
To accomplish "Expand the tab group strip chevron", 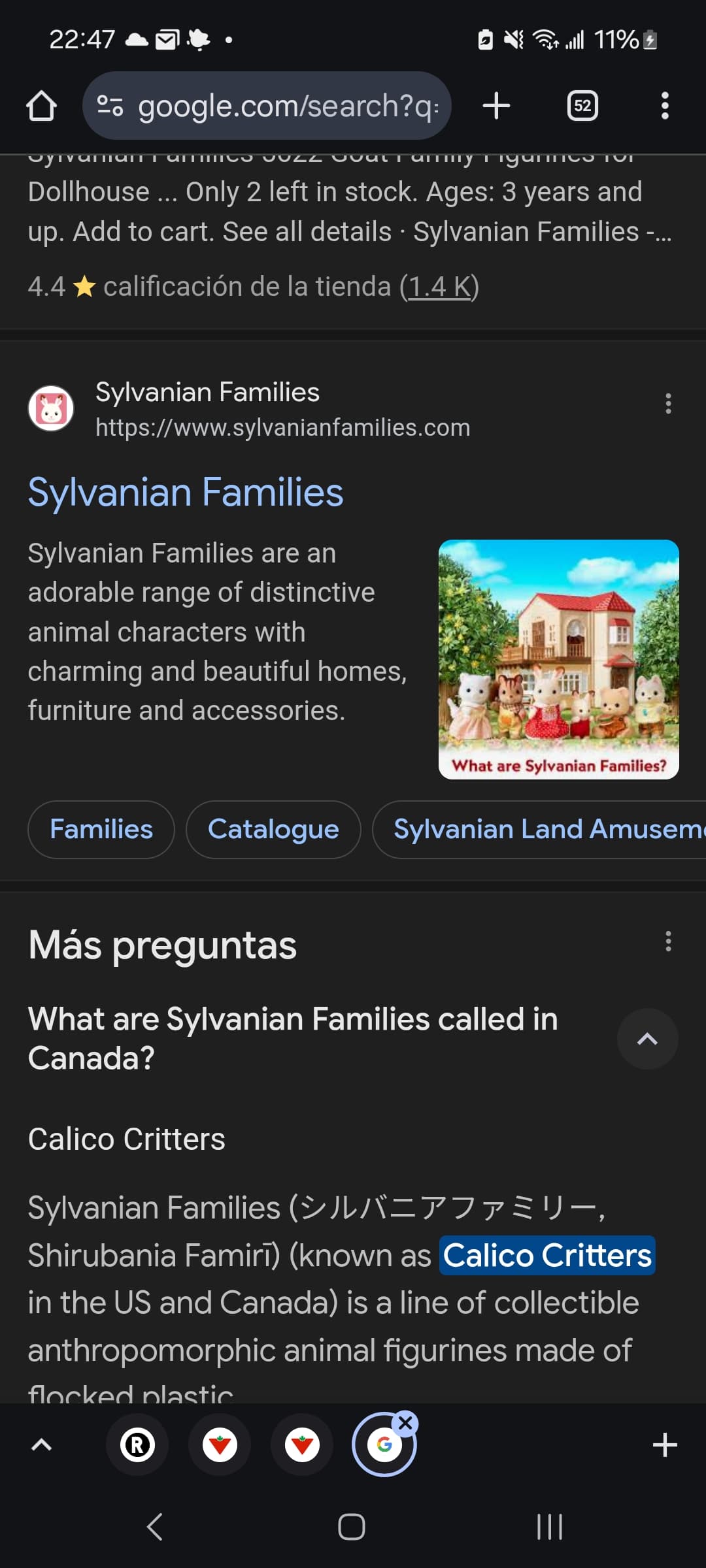I will [41, 1445].
